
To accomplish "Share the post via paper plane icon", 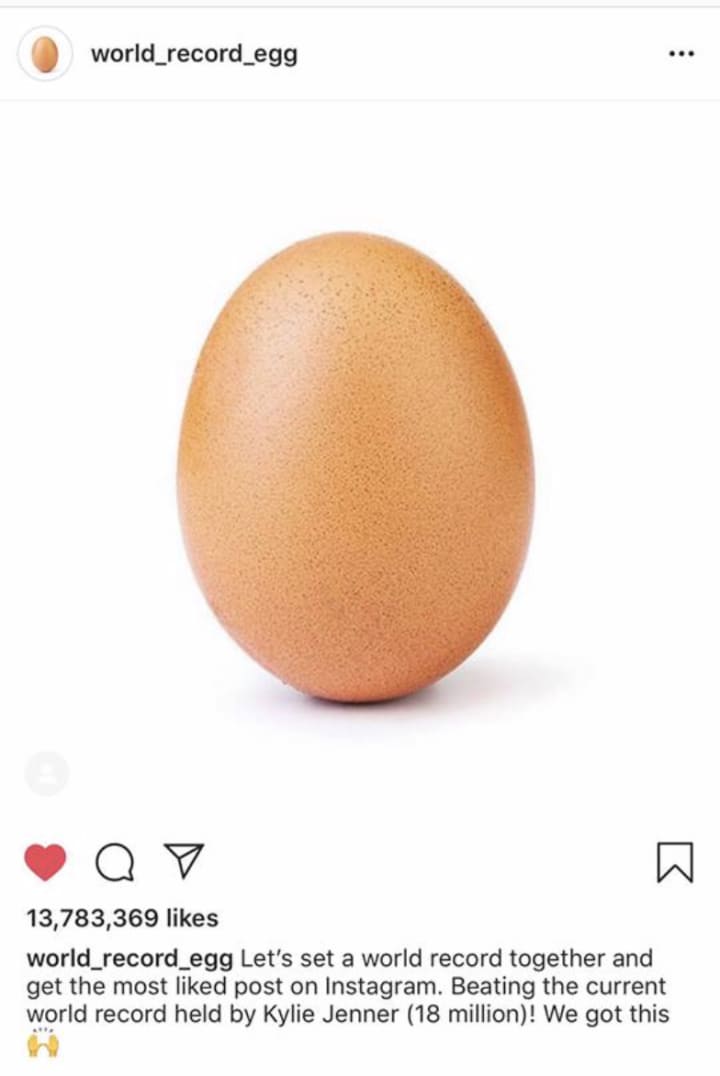I will click(x=182, y=861).
